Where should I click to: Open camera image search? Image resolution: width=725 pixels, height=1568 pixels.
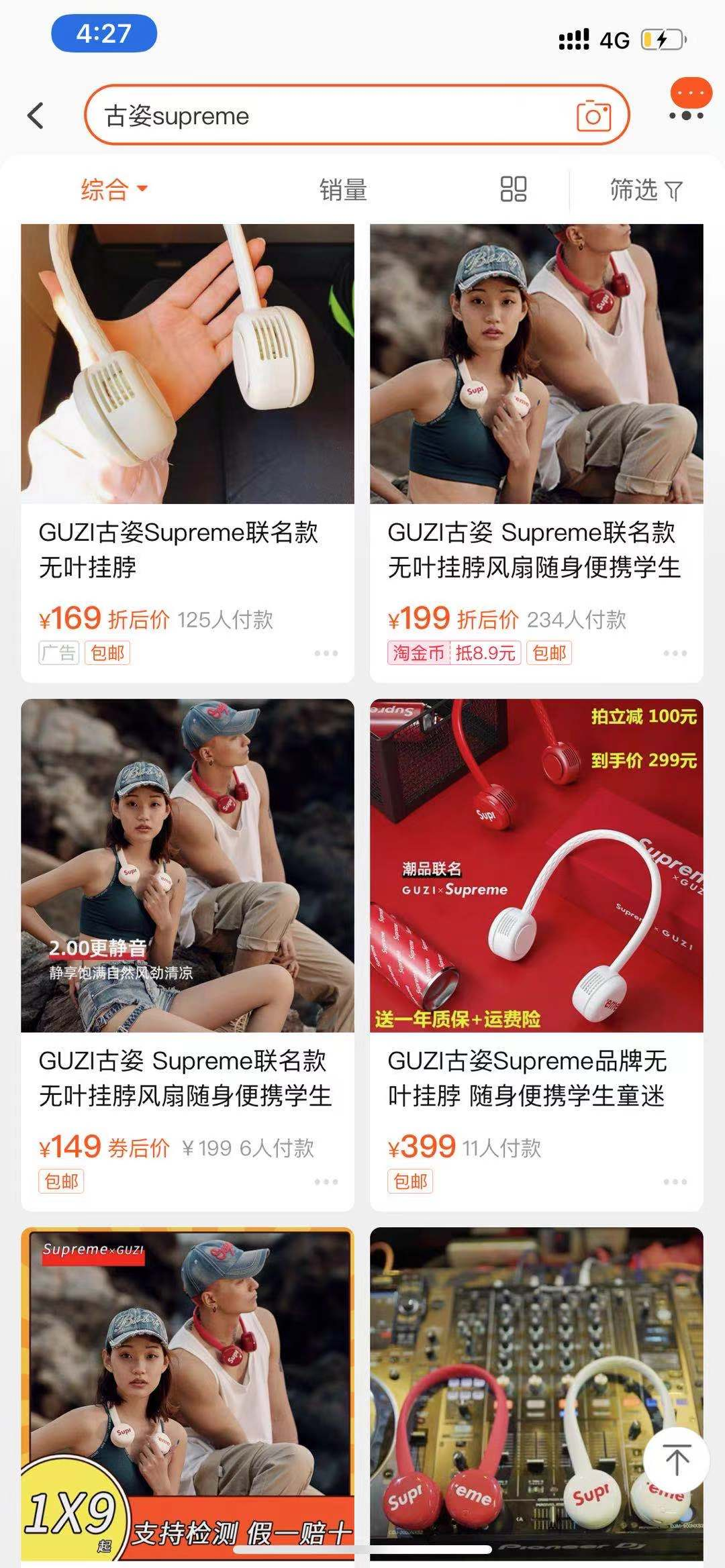tap(593, 115)
